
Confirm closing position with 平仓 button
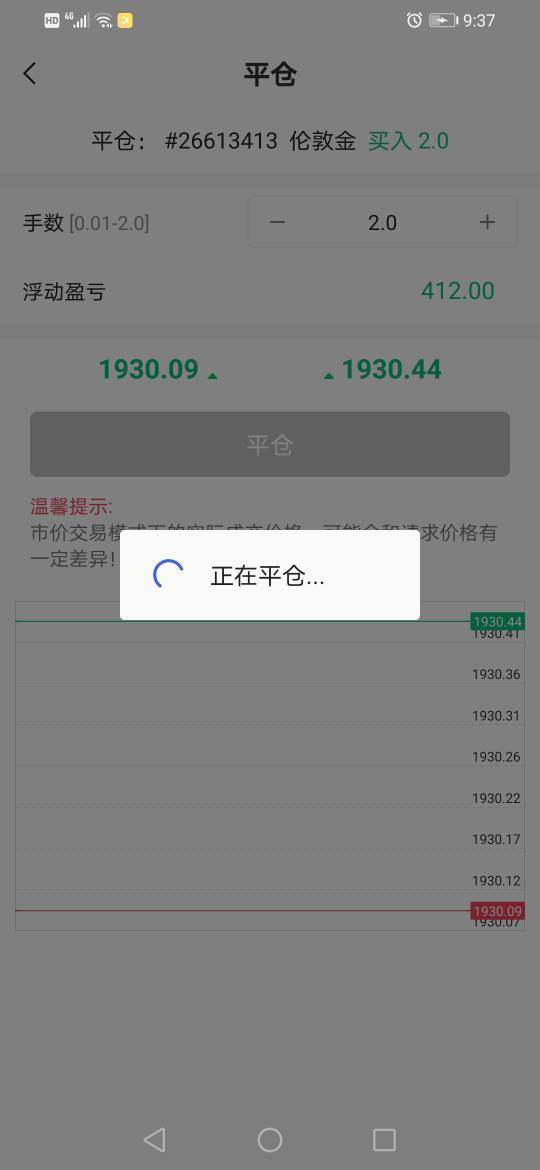point(270,445)
